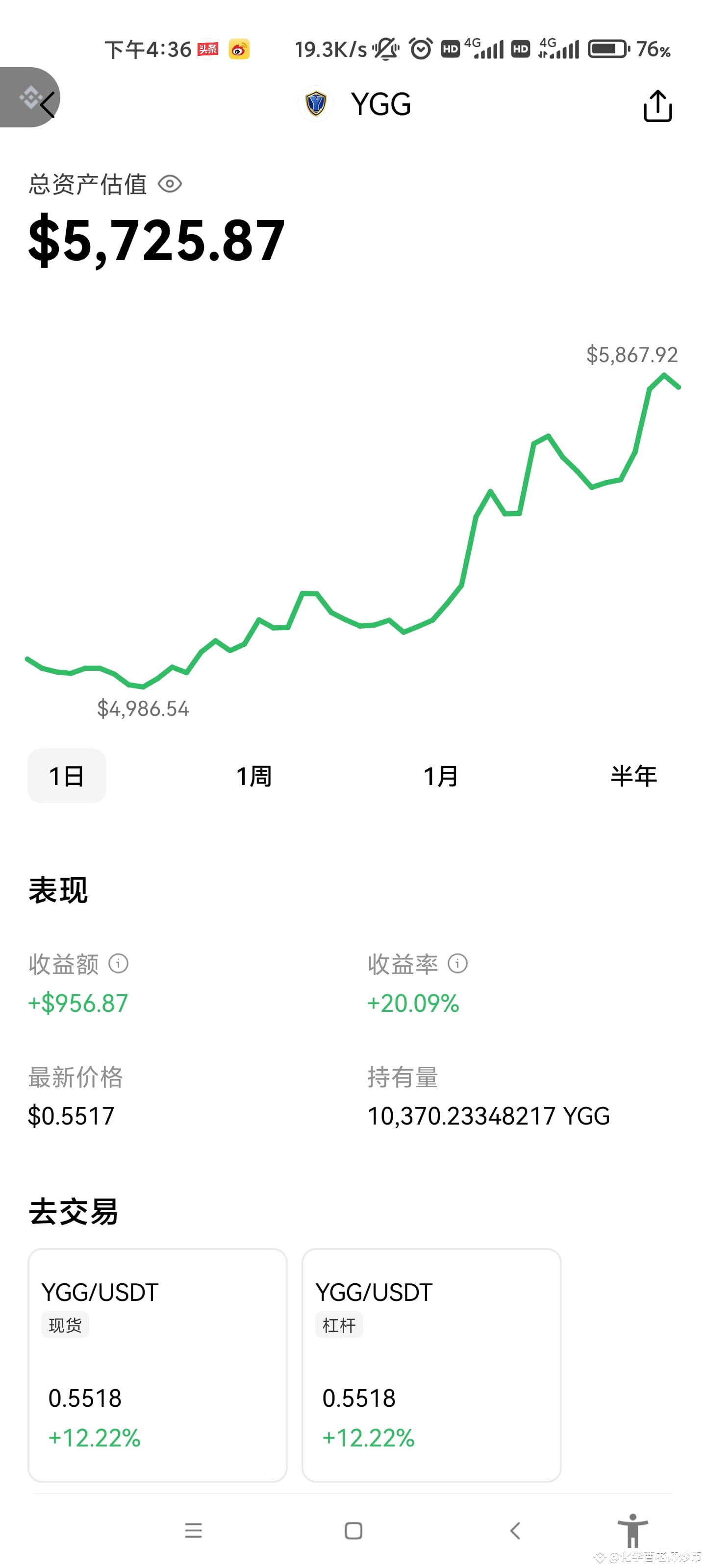
Task: Tap the system back button in the navigation bar
Action: pos(515,1530)
